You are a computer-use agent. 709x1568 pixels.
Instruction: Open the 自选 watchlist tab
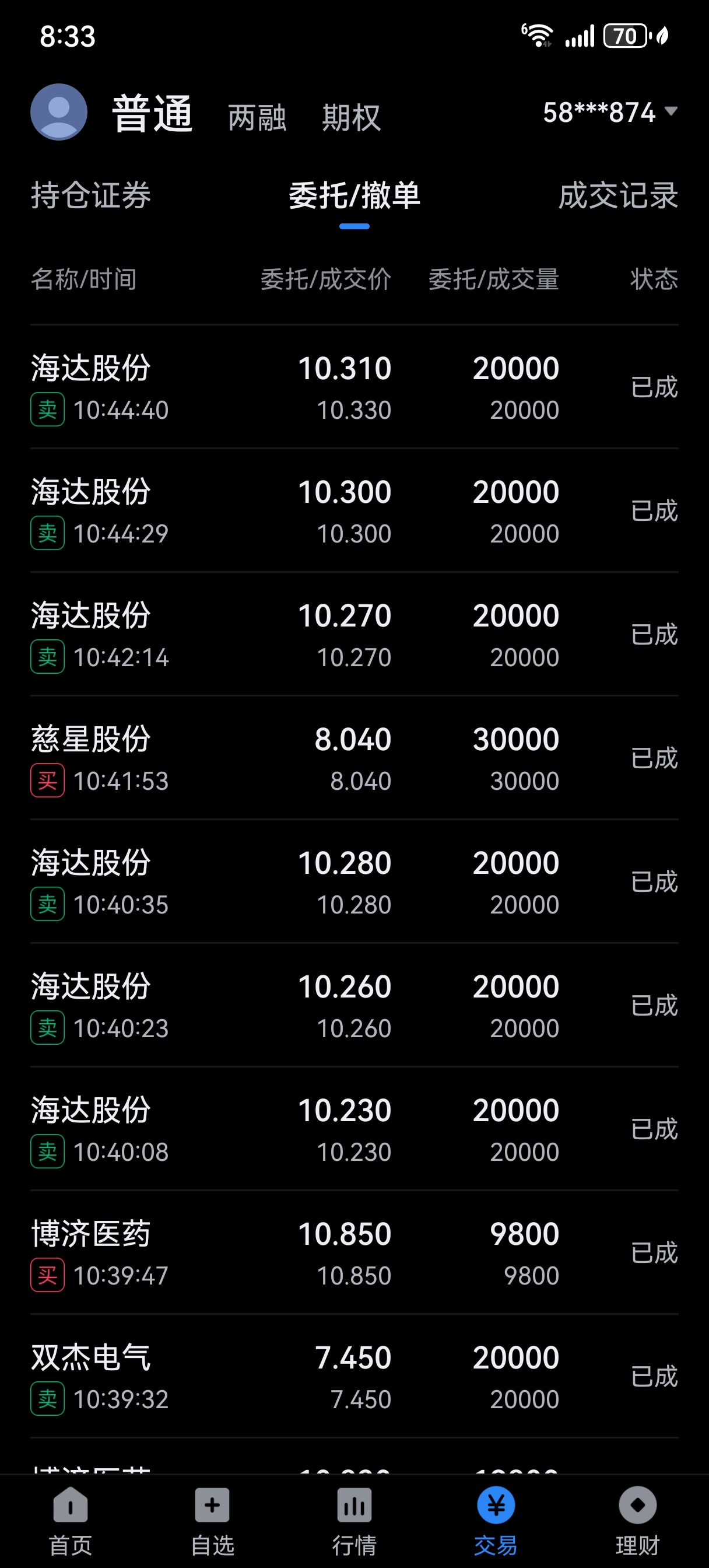212,1521
